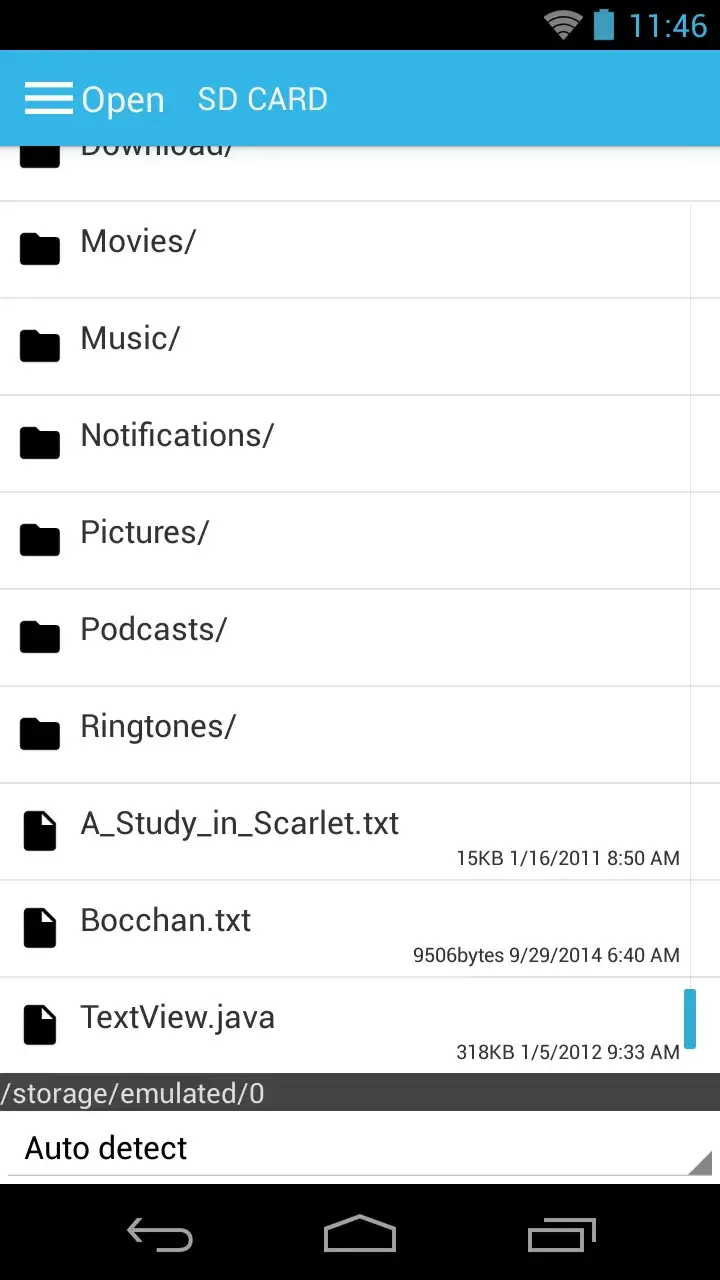Click the Open title in the action bar
The width and height of the screenshot is (720, 1280).
coord(122,98)
